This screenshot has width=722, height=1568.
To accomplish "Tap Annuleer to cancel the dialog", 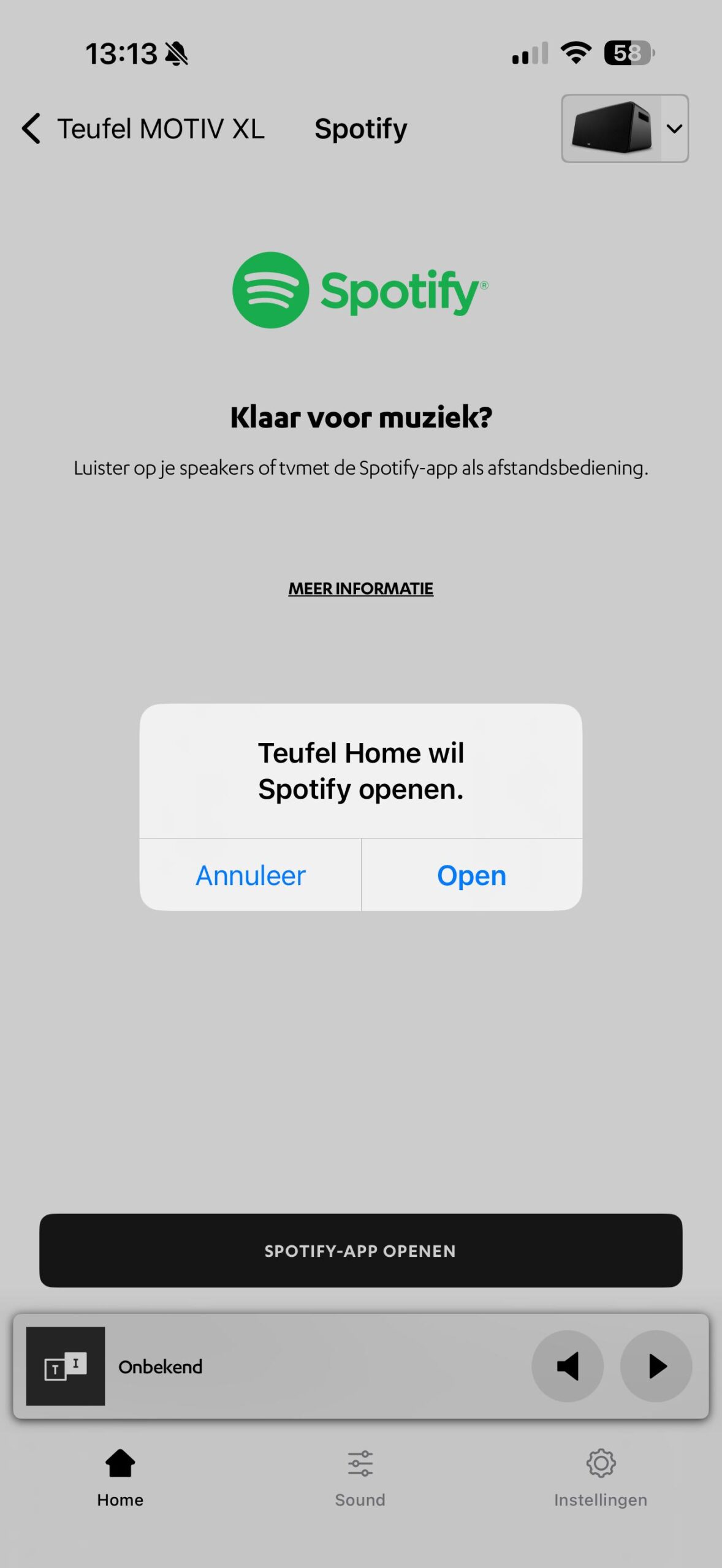I will [x=250, y=875].
